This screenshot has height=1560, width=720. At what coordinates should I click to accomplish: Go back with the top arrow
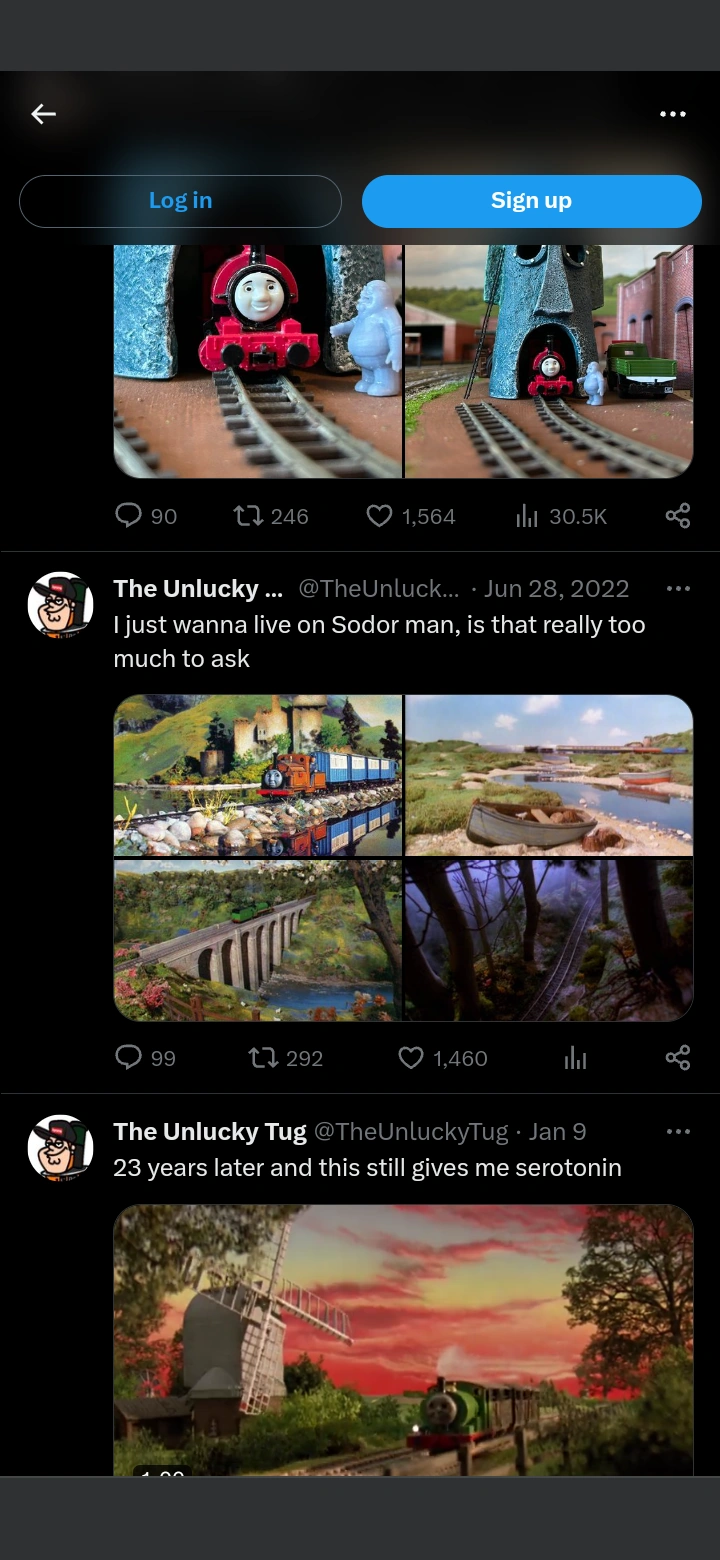pos(43,114)
